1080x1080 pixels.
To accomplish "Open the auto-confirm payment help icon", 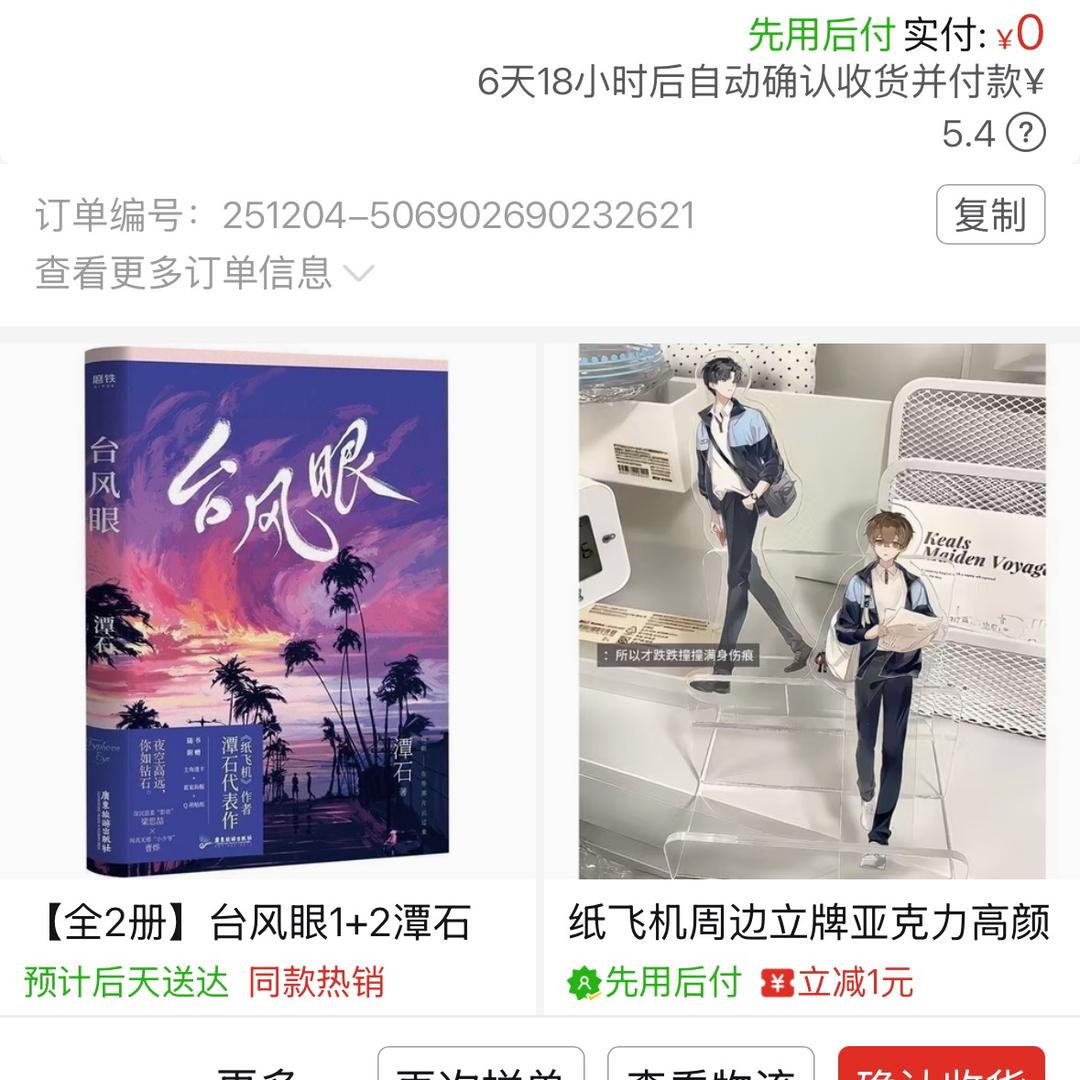I will click(1025, 133).
